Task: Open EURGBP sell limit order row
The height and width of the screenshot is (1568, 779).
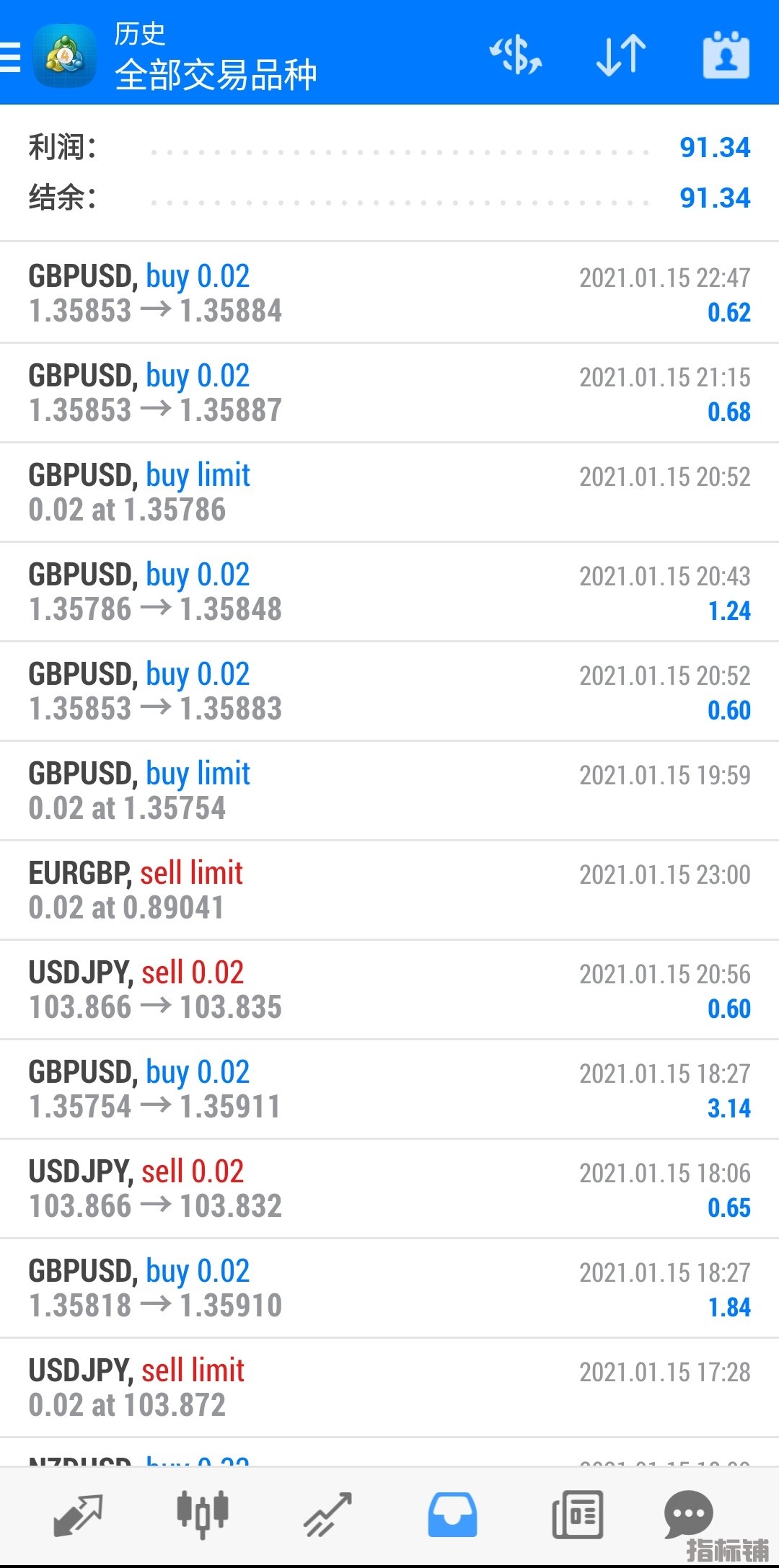Action: tap(389, 890)
